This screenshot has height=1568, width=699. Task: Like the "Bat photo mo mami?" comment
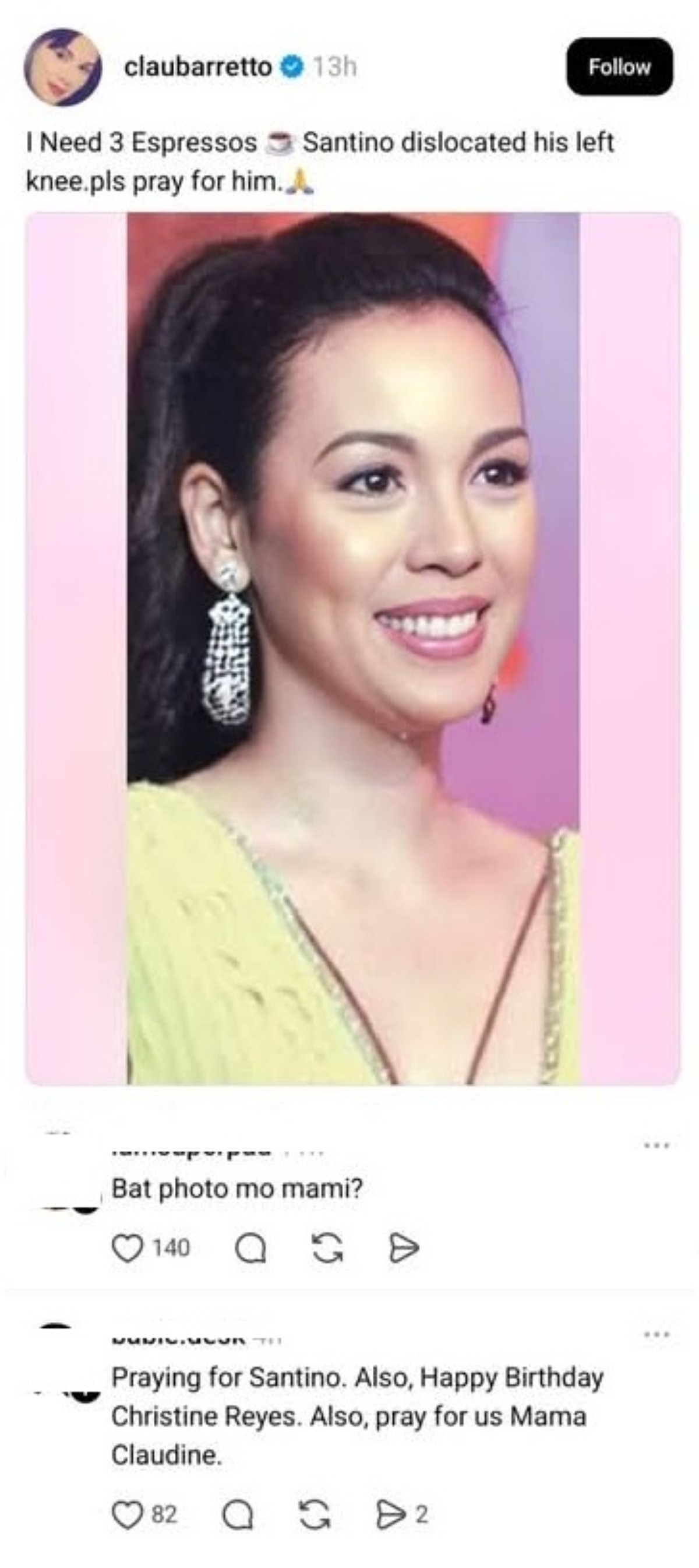pos(126,1249)
